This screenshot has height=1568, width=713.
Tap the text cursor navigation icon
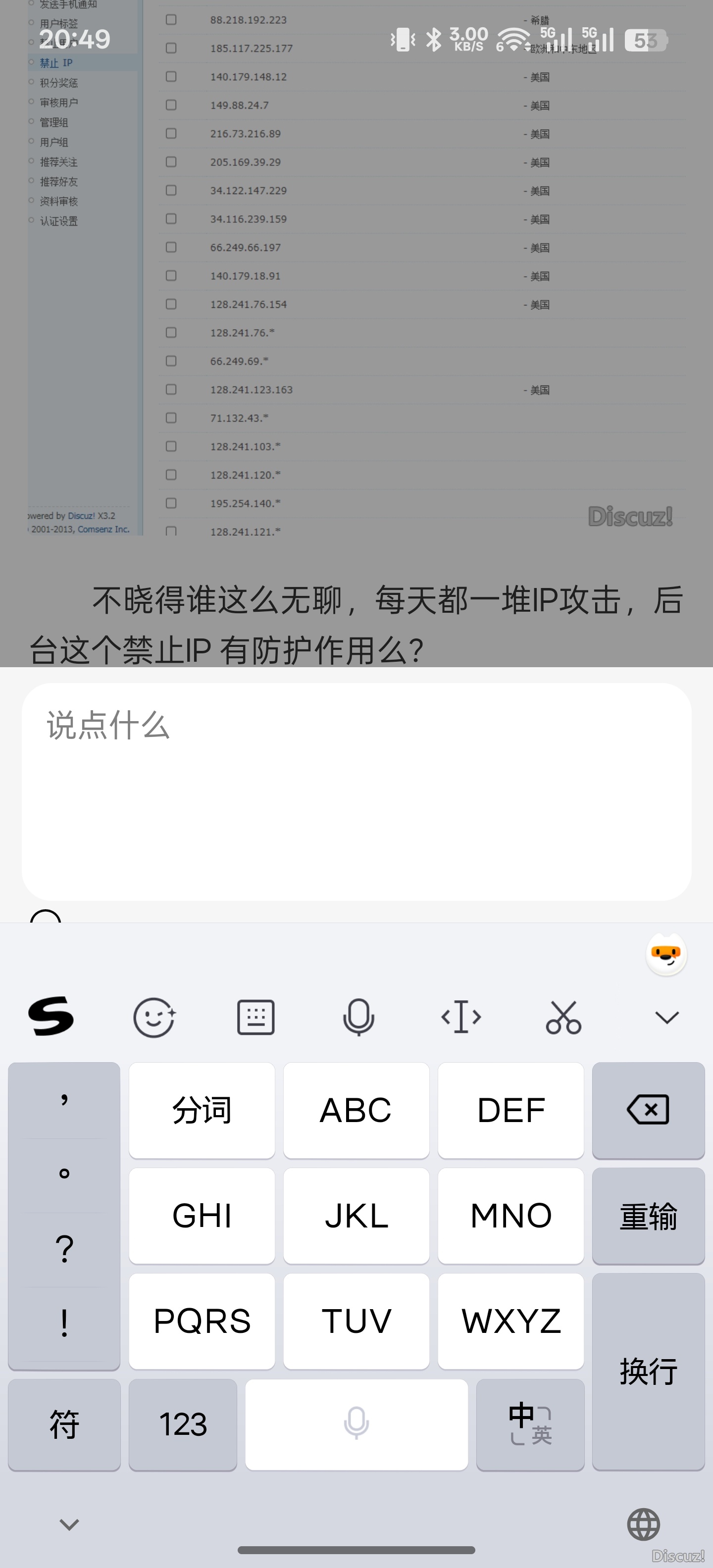coord(461,1016)
